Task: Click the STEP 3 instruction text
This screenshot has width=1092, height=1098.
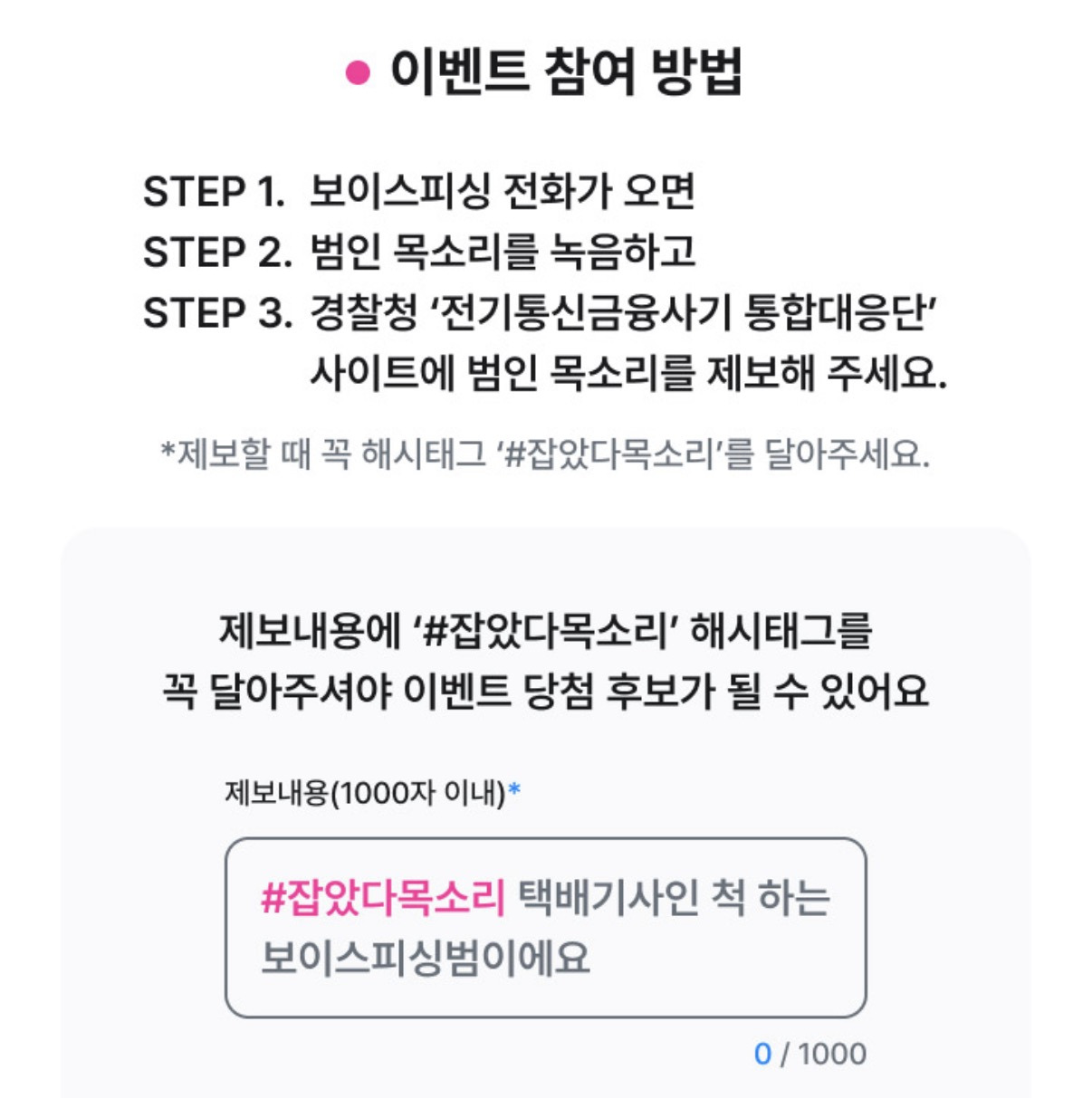Action: [543, 310]
